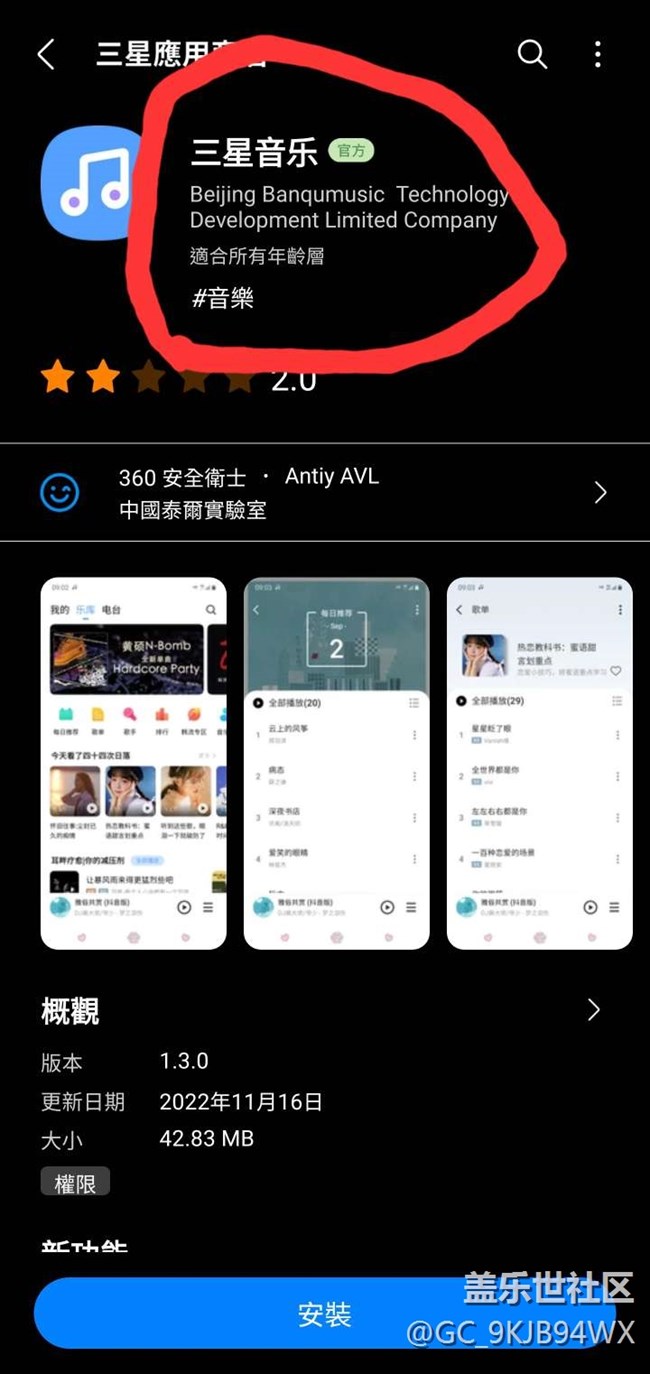This screenshot has width=650, height=1374.
Task: Show the app's 權限 permissions
Action: 75,1183
